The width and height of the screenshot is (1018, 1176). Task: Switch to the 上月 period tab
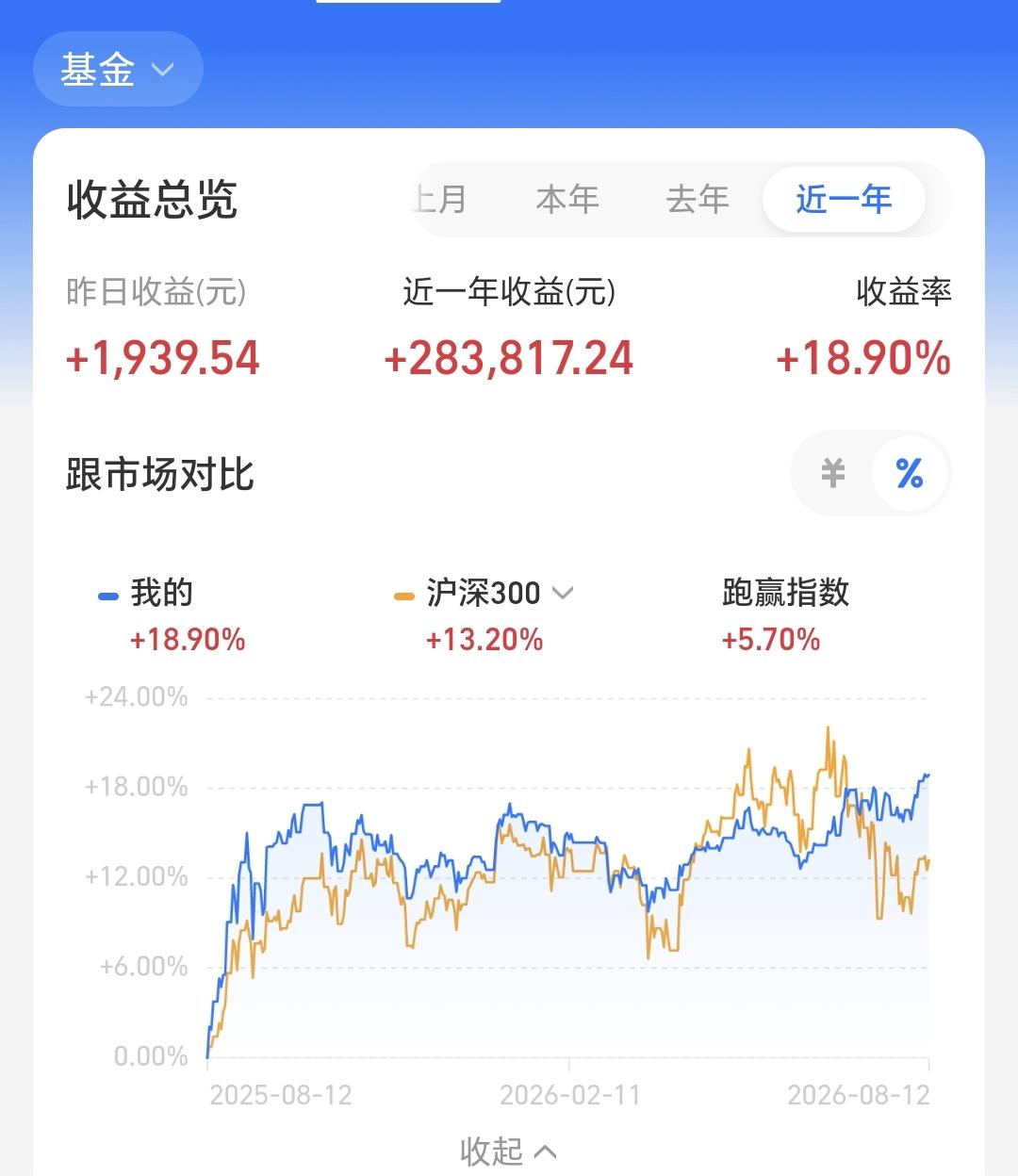439,199
